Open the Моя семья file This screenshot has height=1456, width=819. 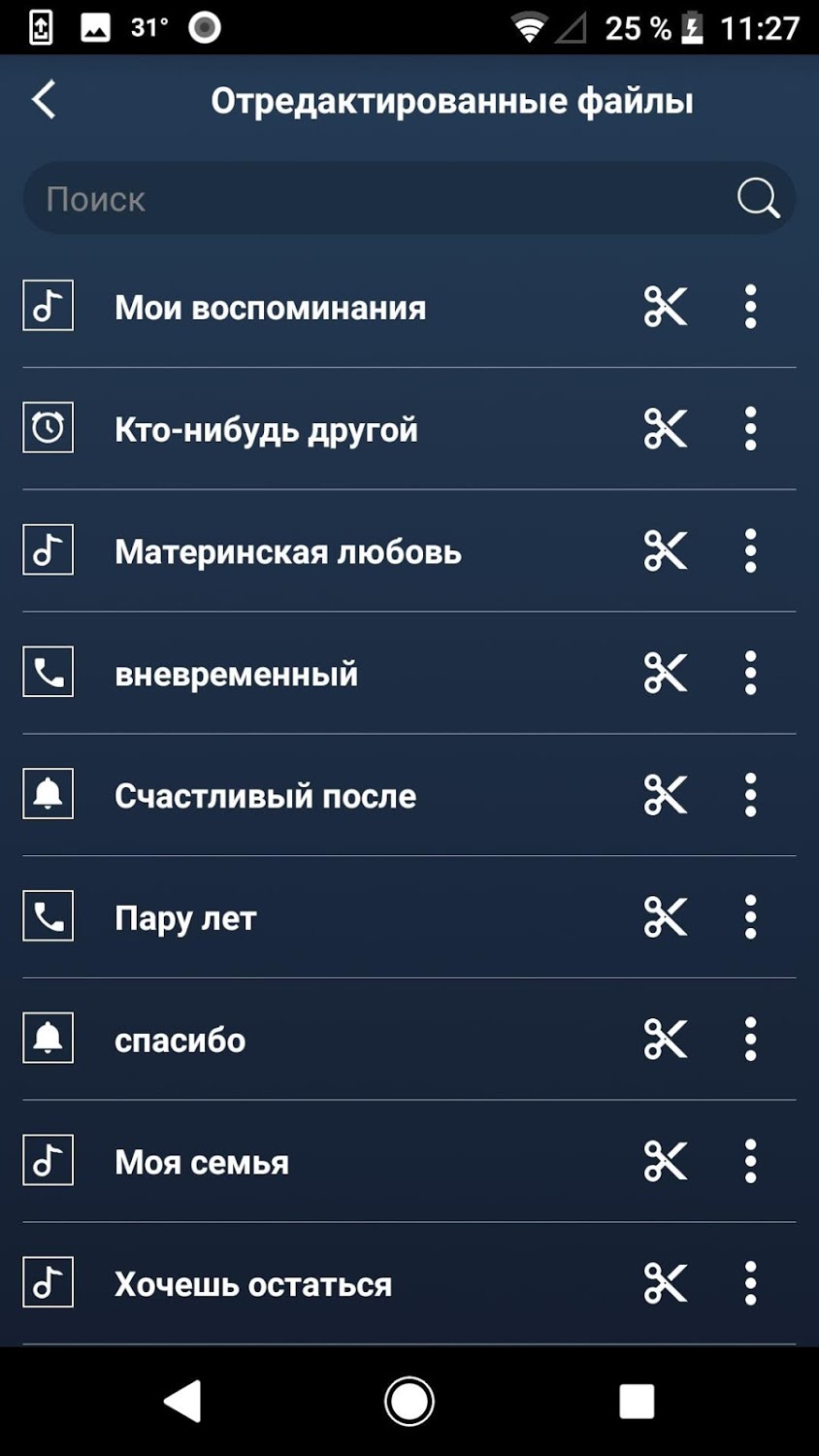(x=202, y=1162)
